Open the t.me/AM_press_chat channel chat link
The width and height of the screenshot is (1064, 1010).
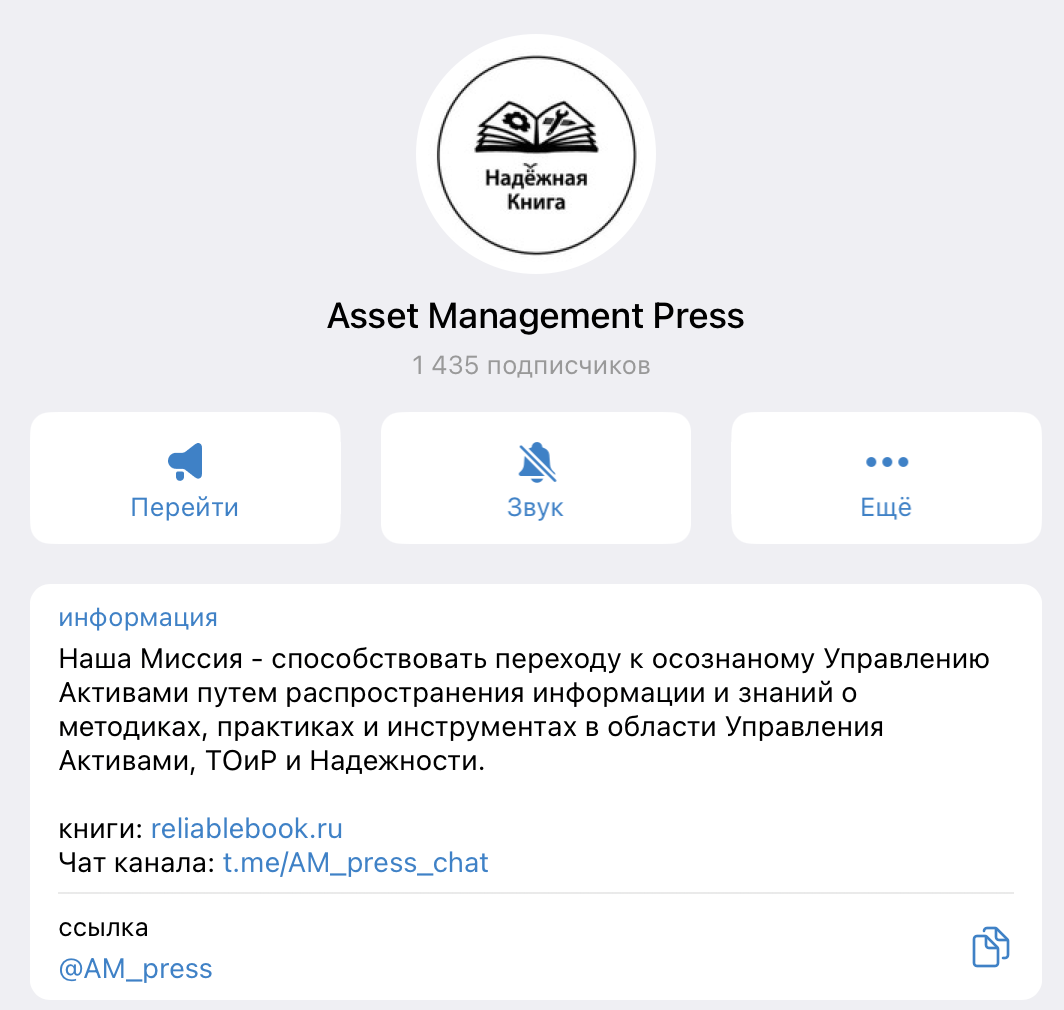coord(355,863)
